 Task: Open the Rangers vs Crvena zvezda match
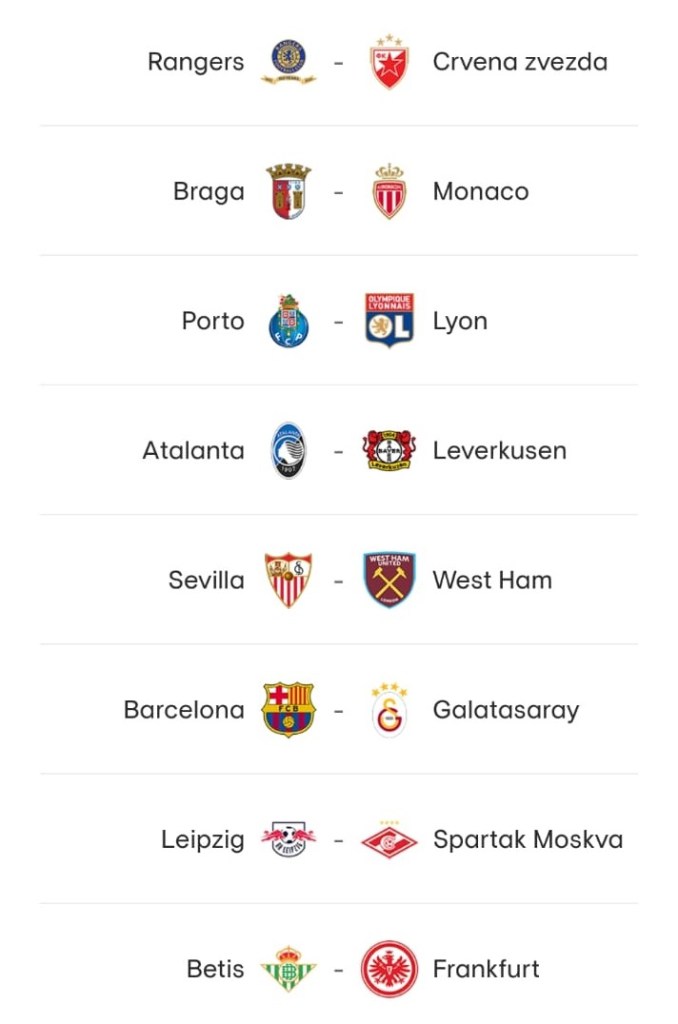pyautogui.click(x=339, y=62)
